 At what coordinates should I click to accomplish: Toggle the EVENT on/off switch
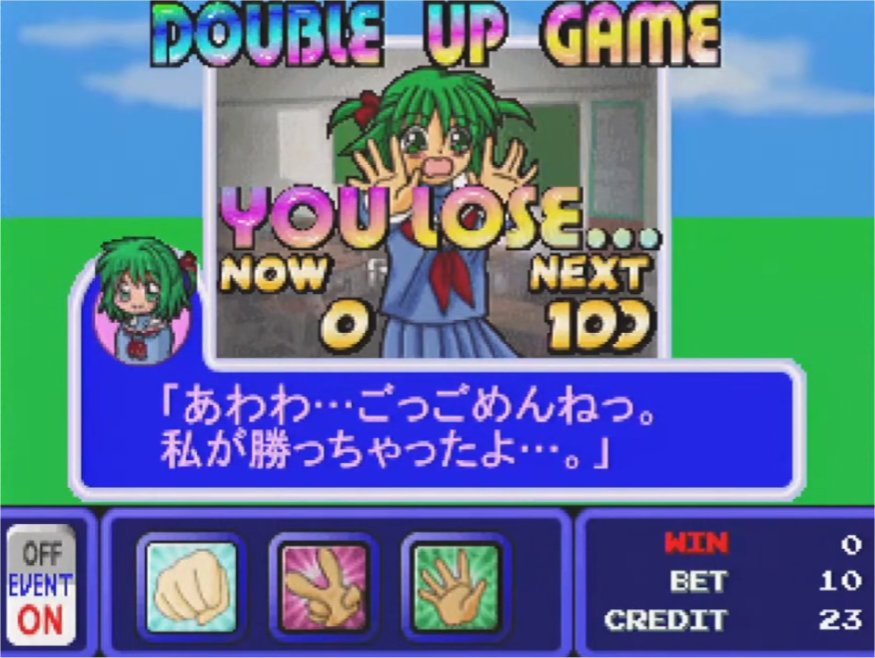(x=41, y=584)
